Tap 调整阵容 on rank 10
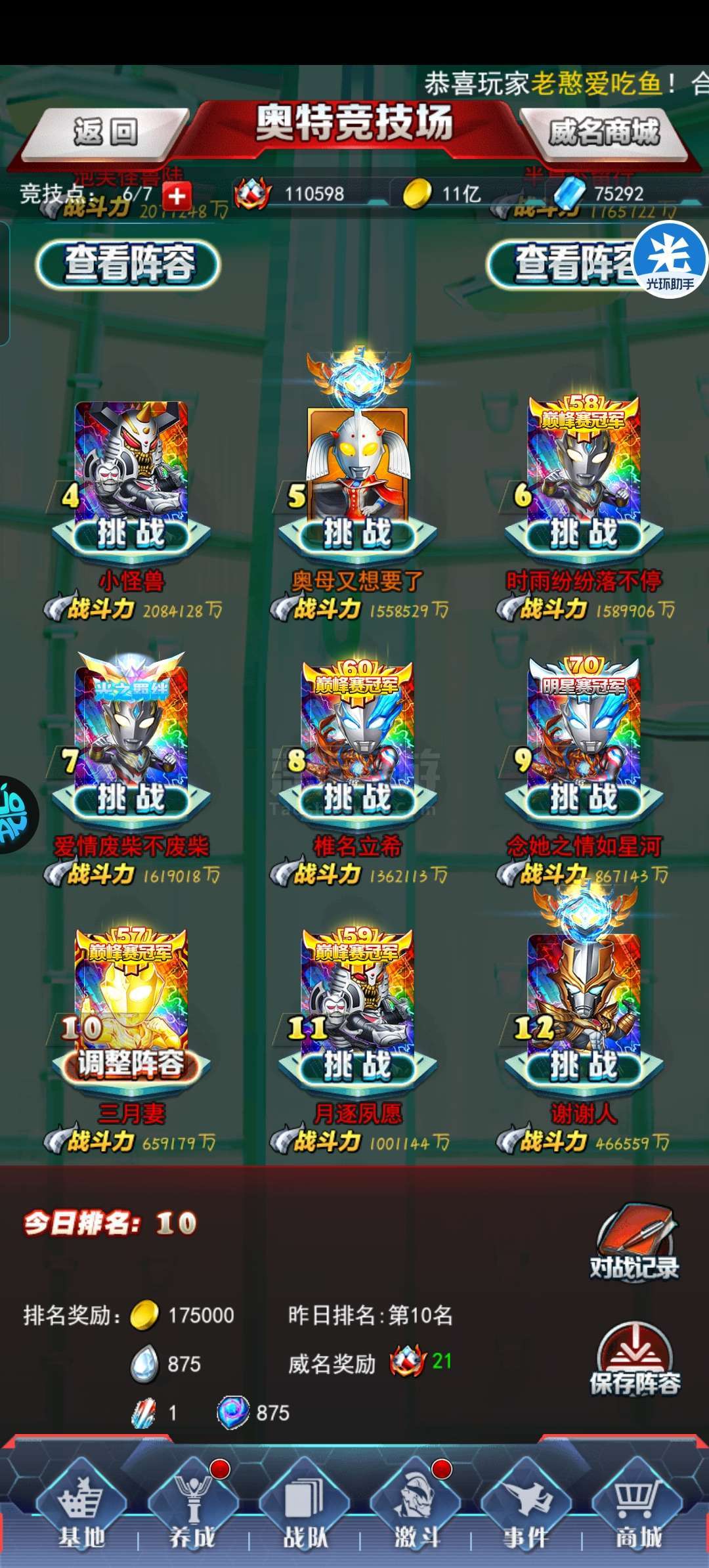The image size is (709, 1568). (131, 1065)
